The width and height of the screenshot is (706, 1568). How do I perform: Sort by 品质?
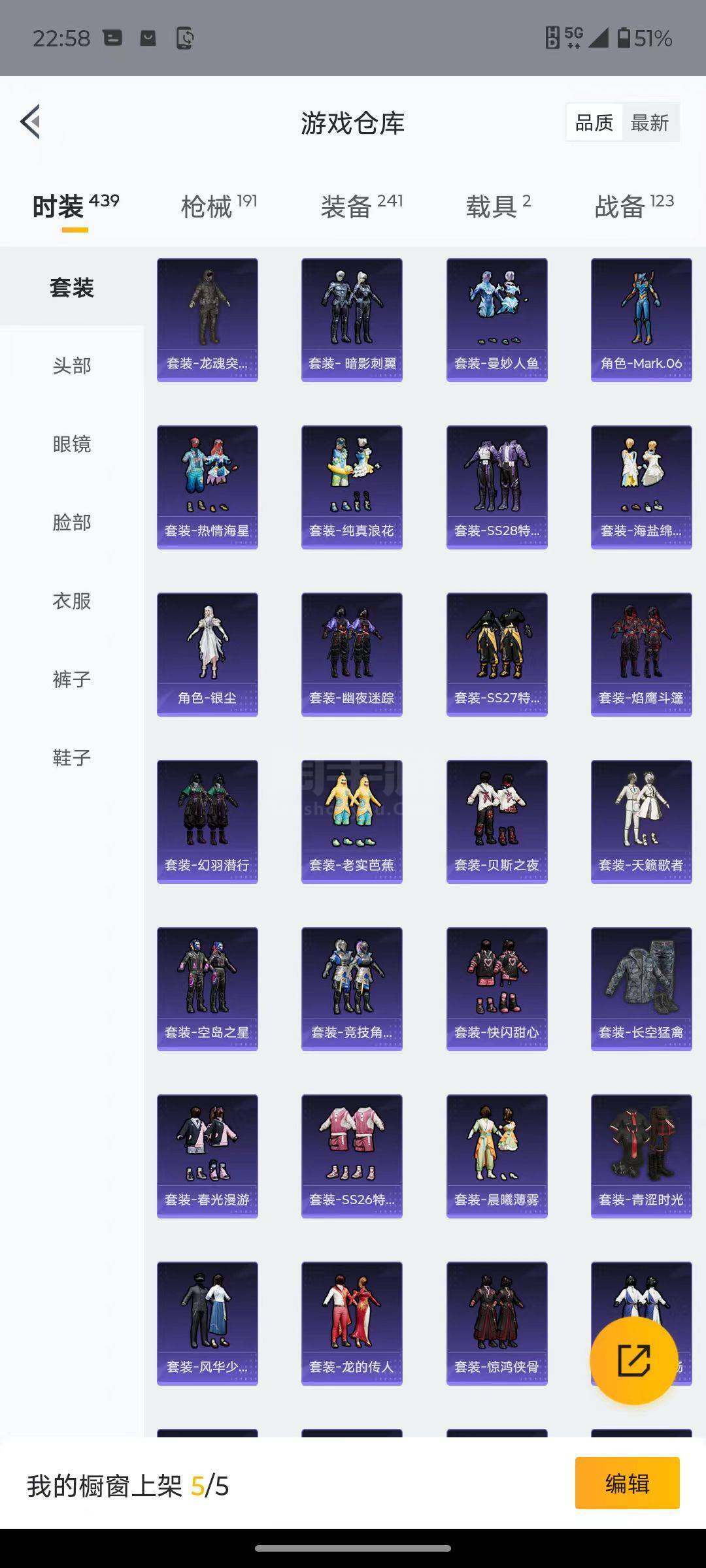pos(594,123)
